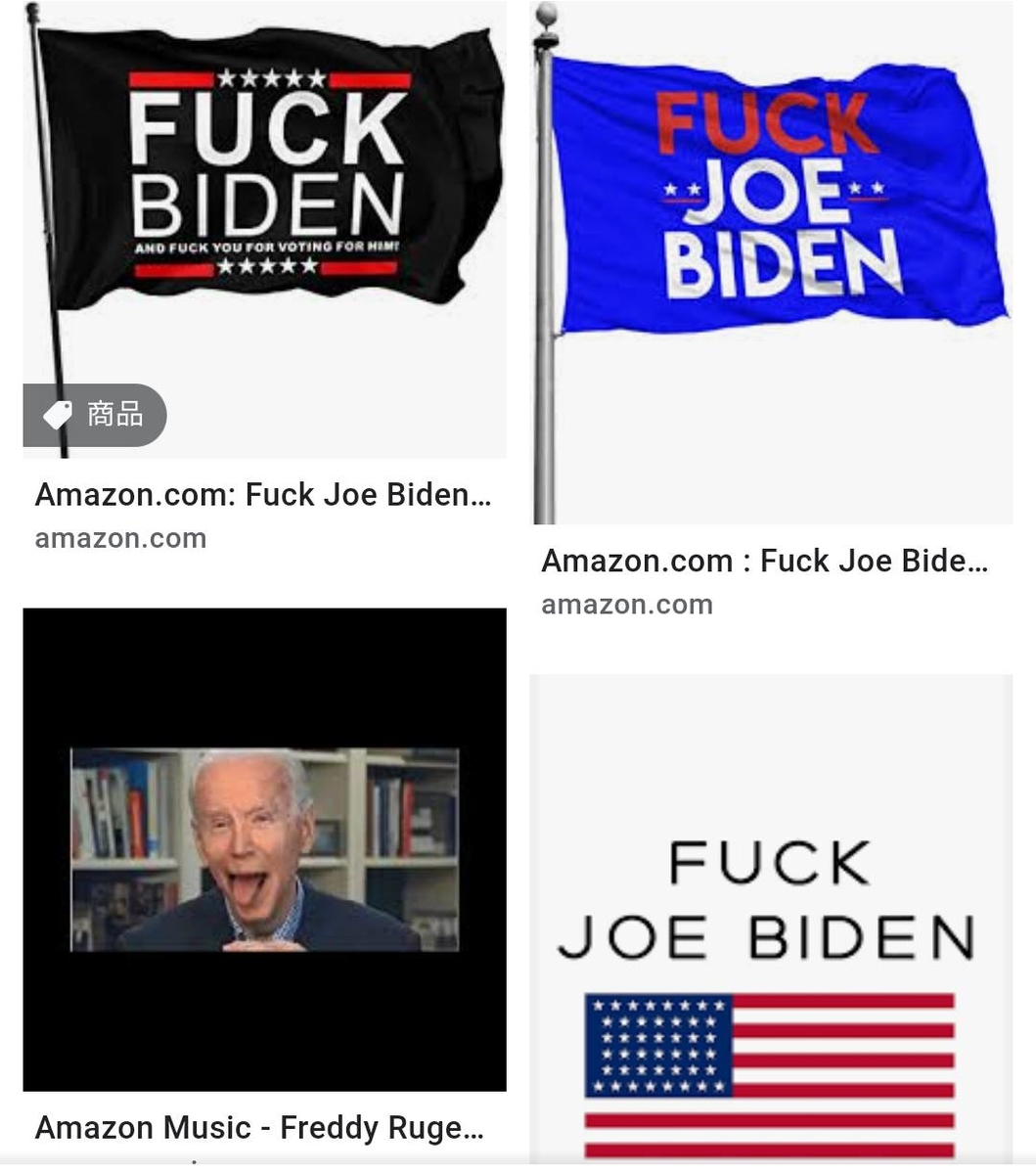Tap the 商品 product tag badge
The height and width of the screenshot is (1174, 1036).
[x=96, y=415]
